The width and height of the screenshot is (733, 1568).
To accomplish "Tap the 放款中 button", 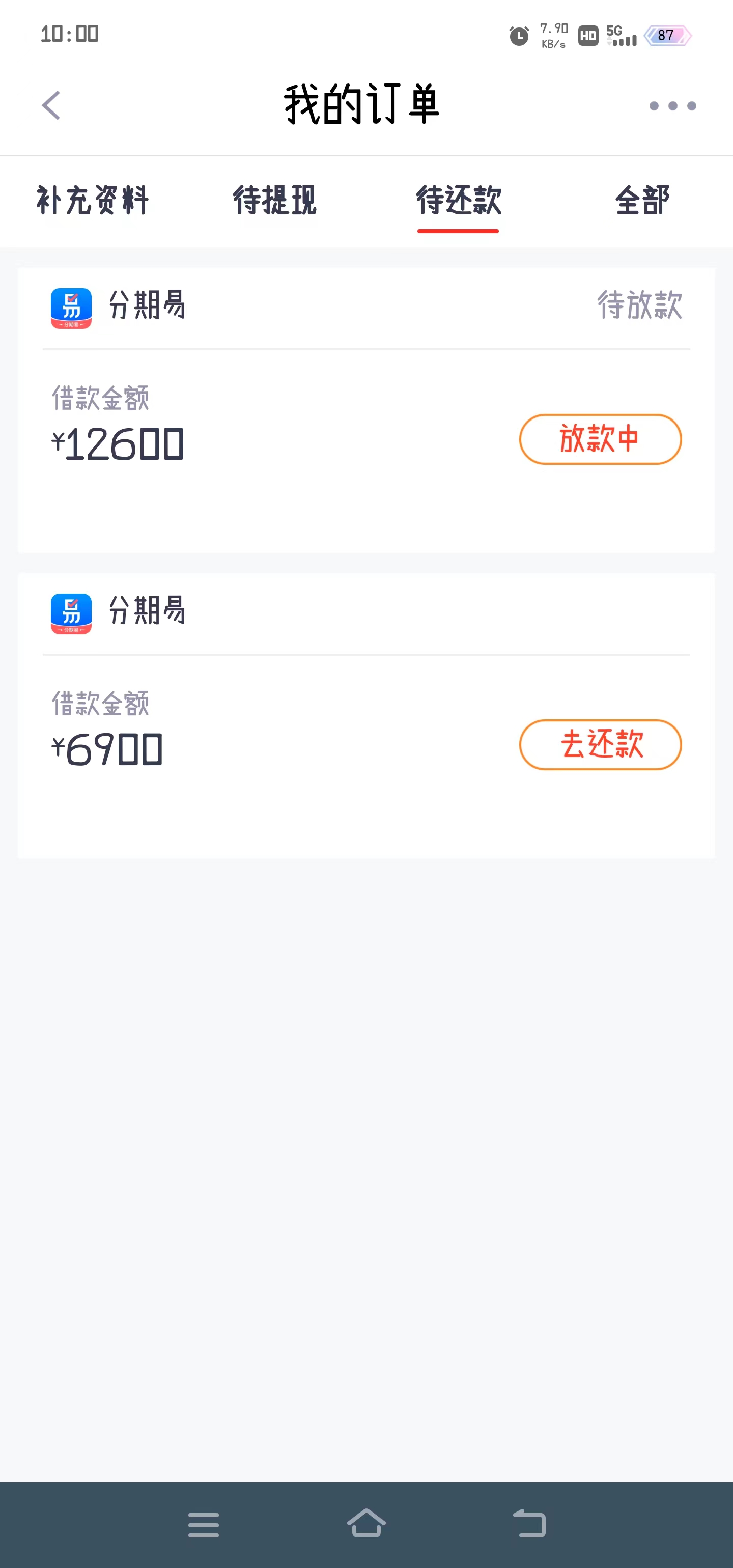I will (x=600, y=439).
